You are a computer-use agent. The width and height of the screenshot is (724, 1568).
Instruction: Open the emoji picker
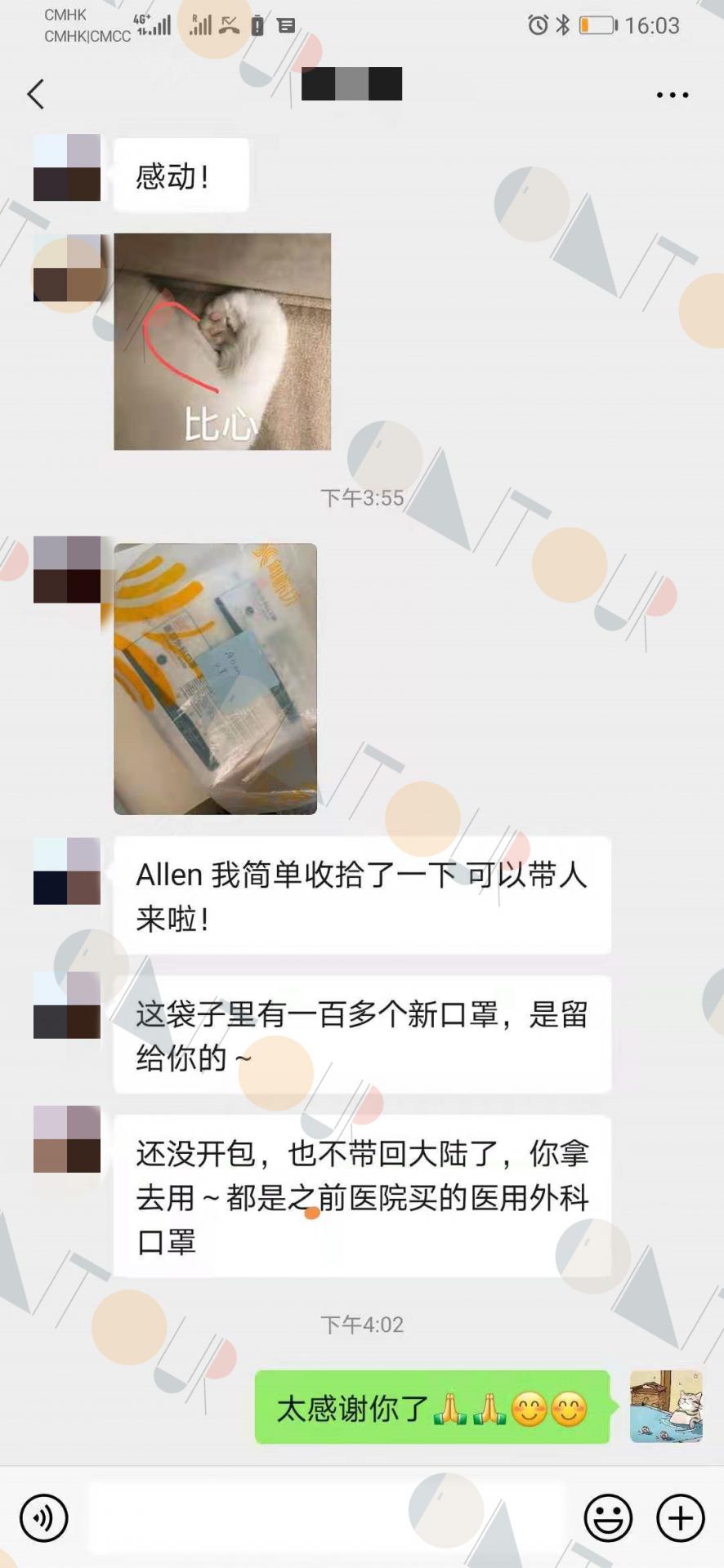coord(608,1518)
